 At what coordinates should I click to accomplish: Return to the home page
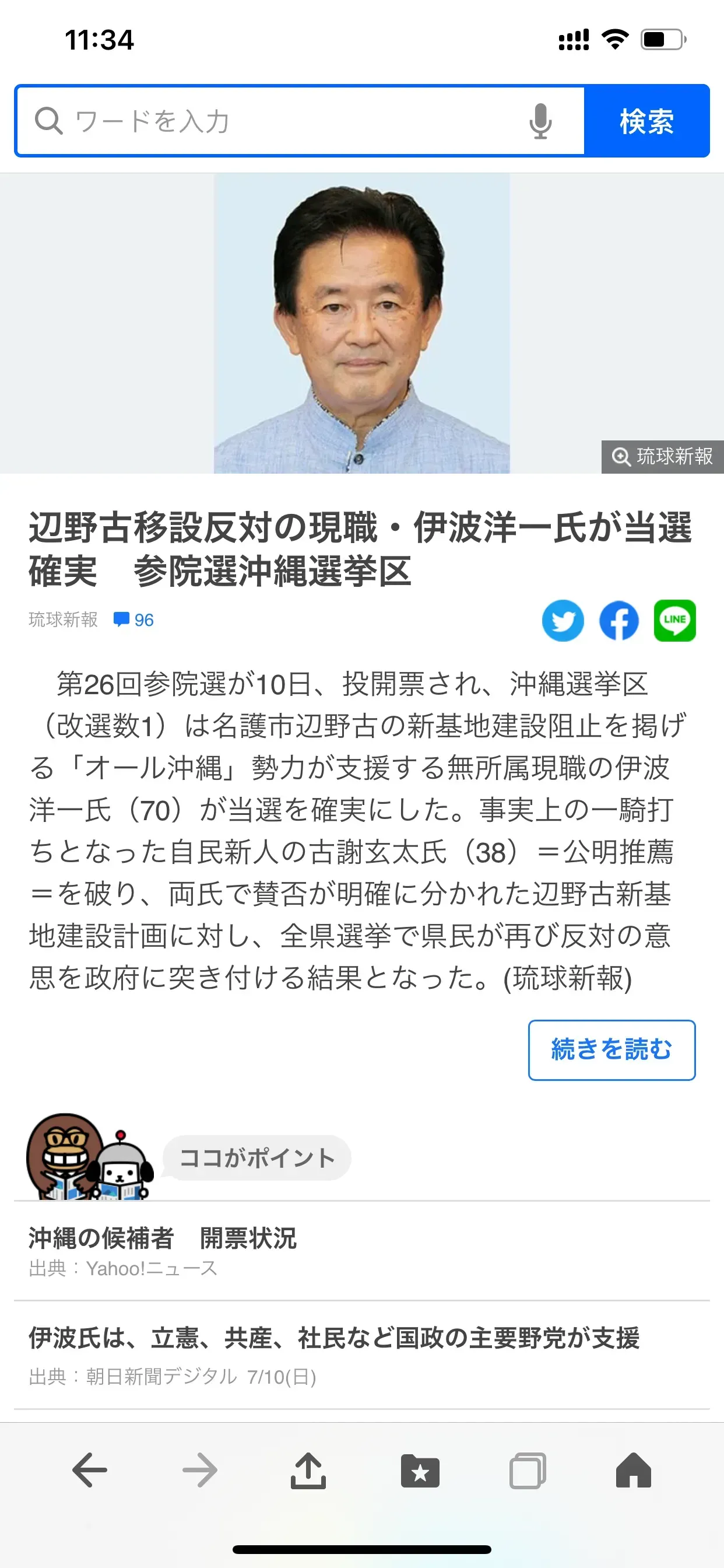click(633, 1471)
